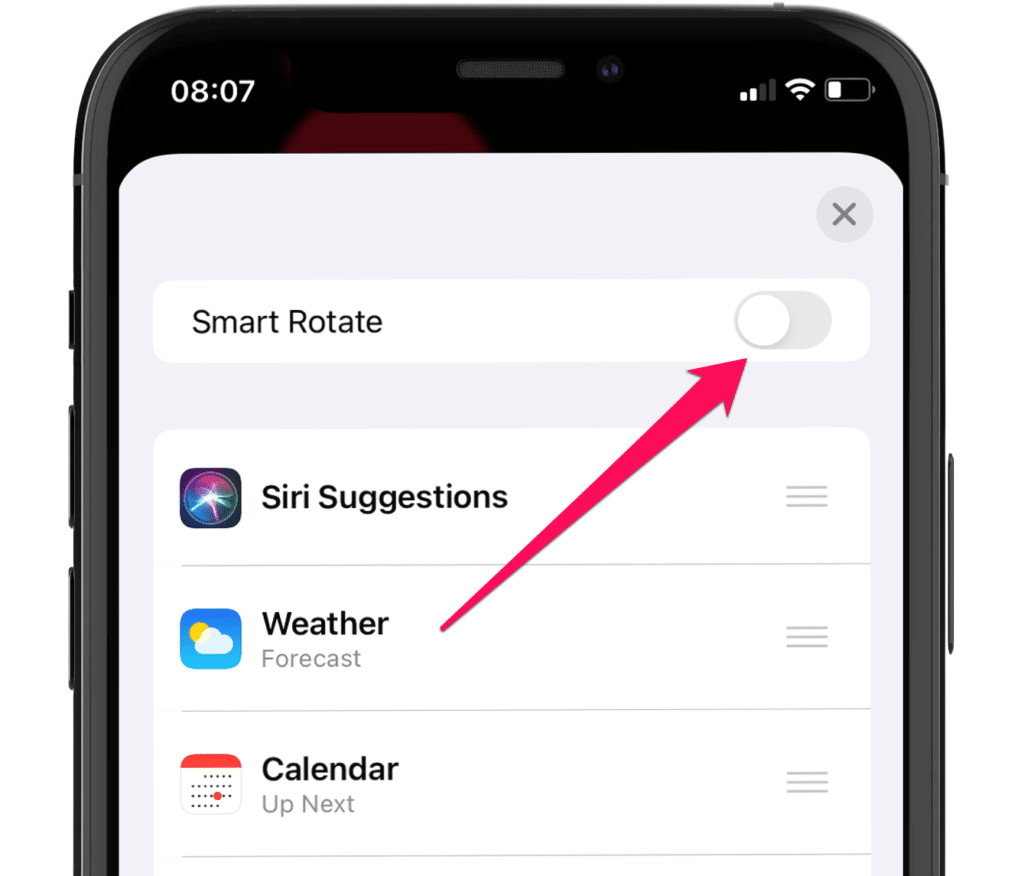1024x876 pixels.
Task: Enable the Smart Rotate switch
Action: point(782,322)
